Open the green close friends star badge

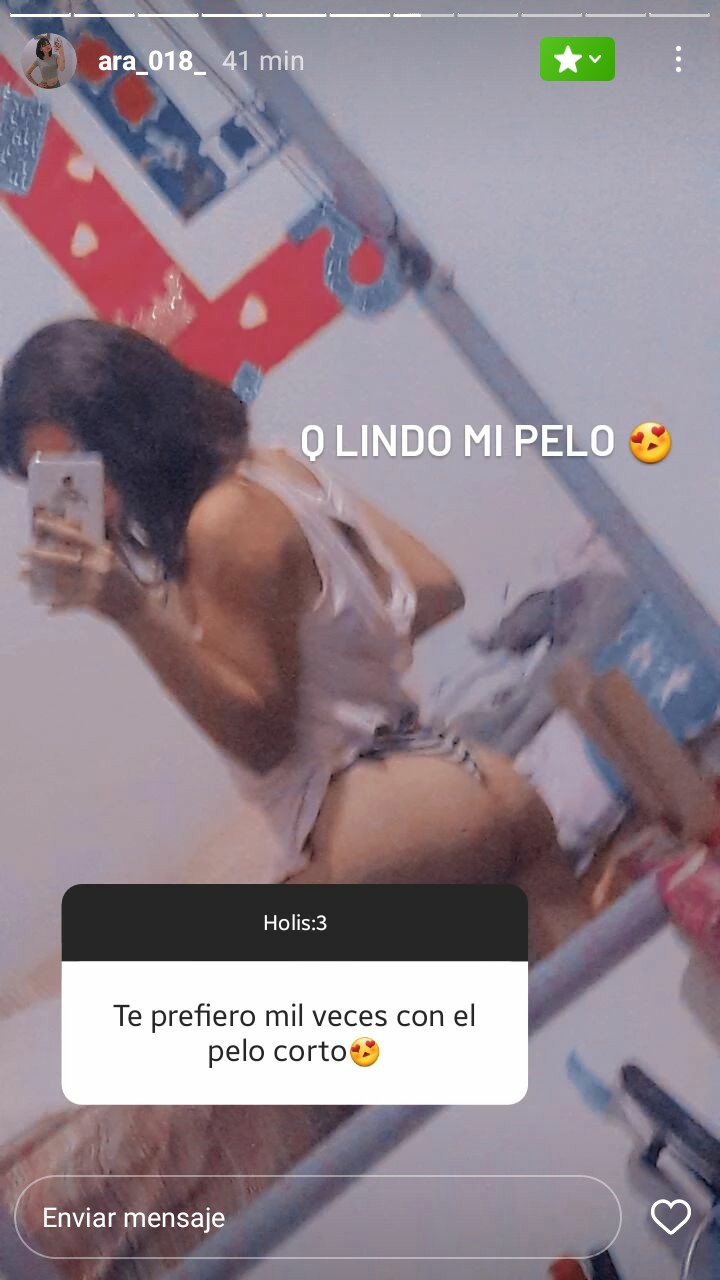tap(577, 60)
